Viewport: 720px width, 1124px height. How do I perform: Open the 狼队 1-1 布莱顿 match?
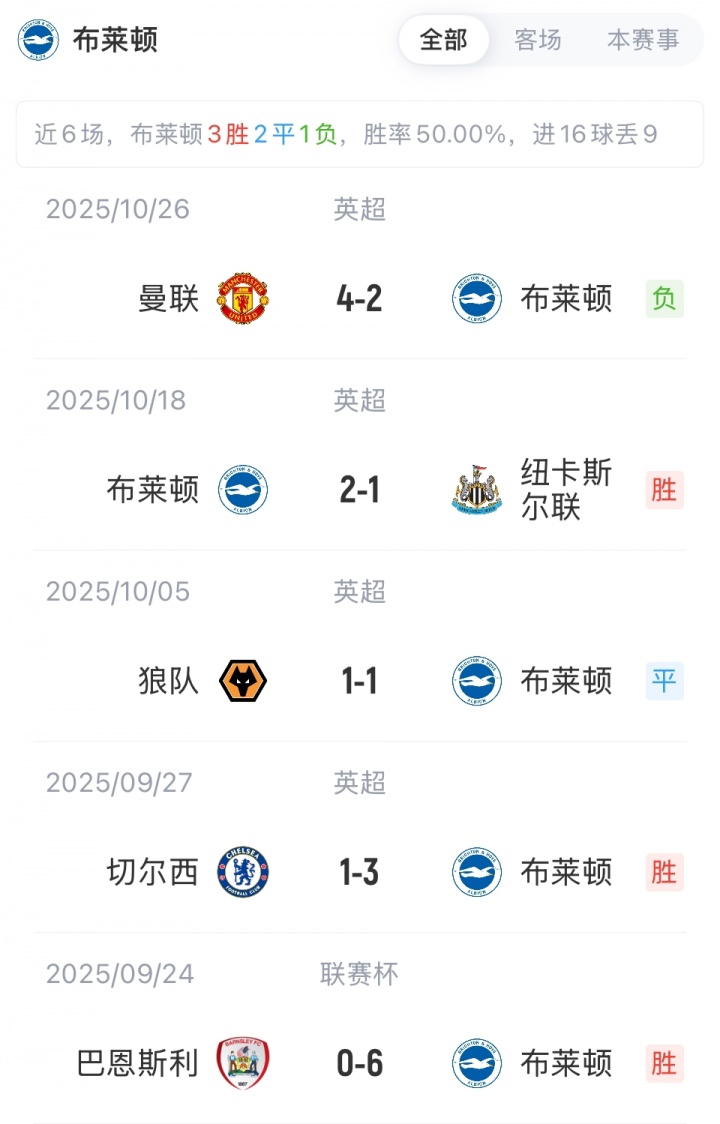[360, 681]
